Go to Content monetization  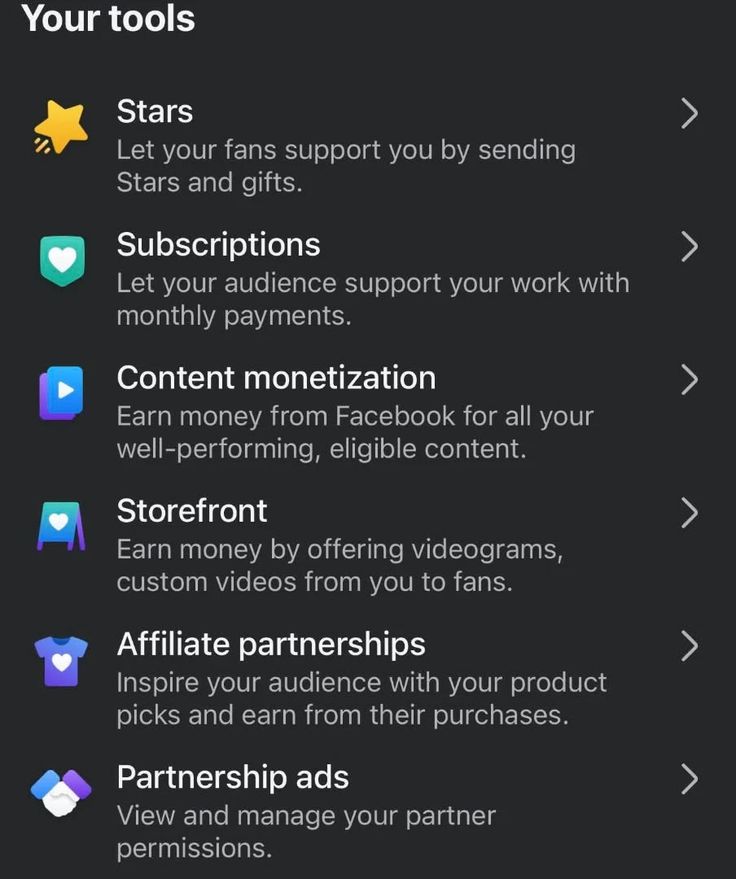tap(276, 378)
